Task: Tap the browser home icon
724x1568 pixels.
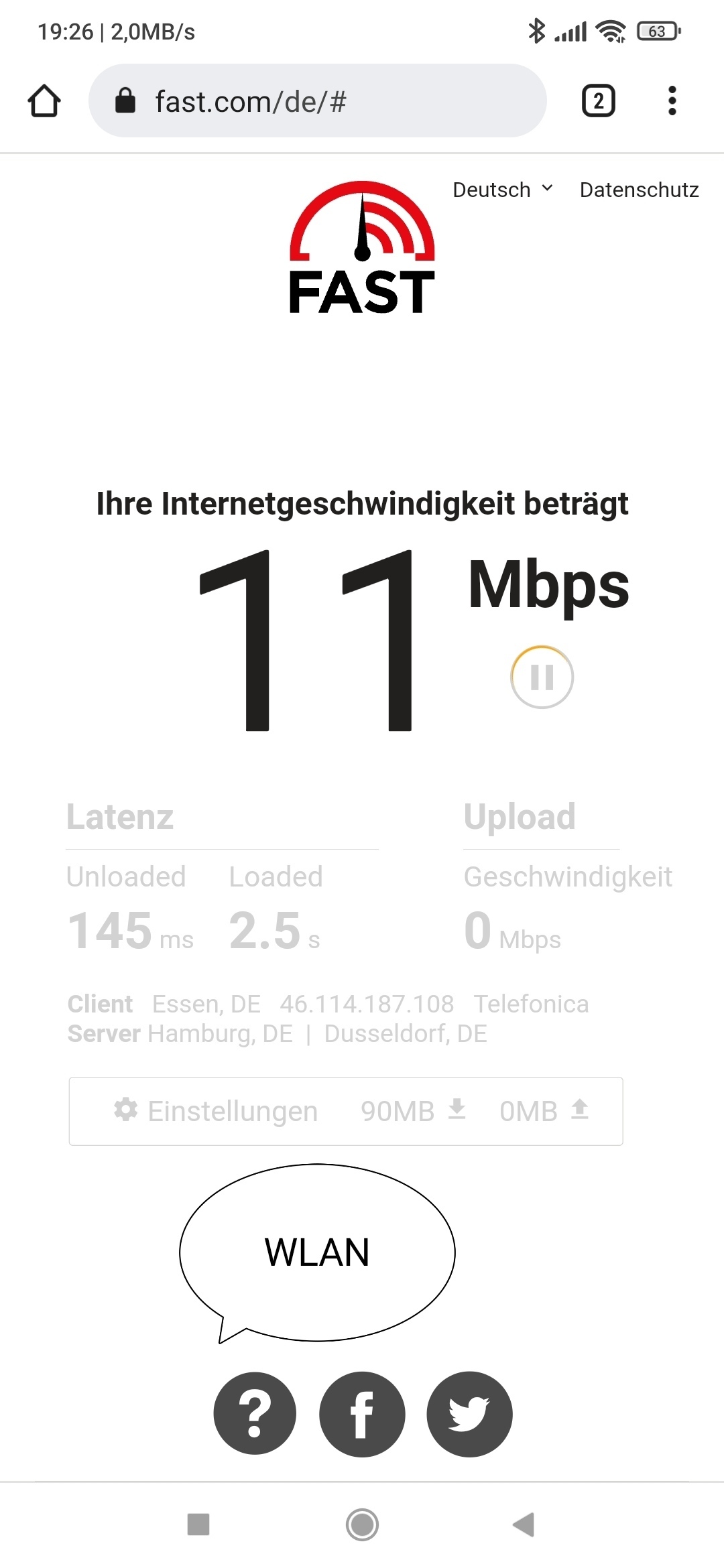Action: point(44,101)
